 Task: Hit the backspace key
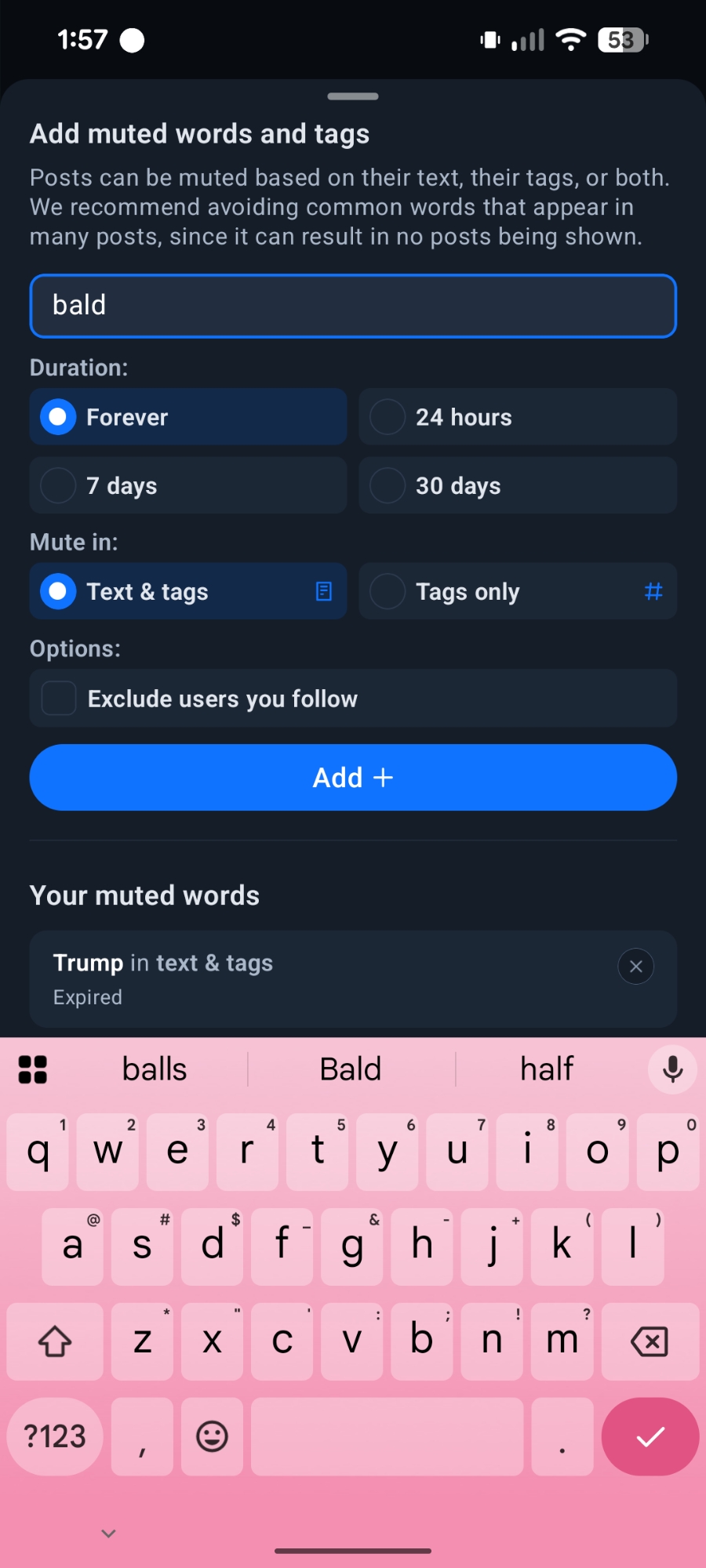click(x=650, y=1341)
